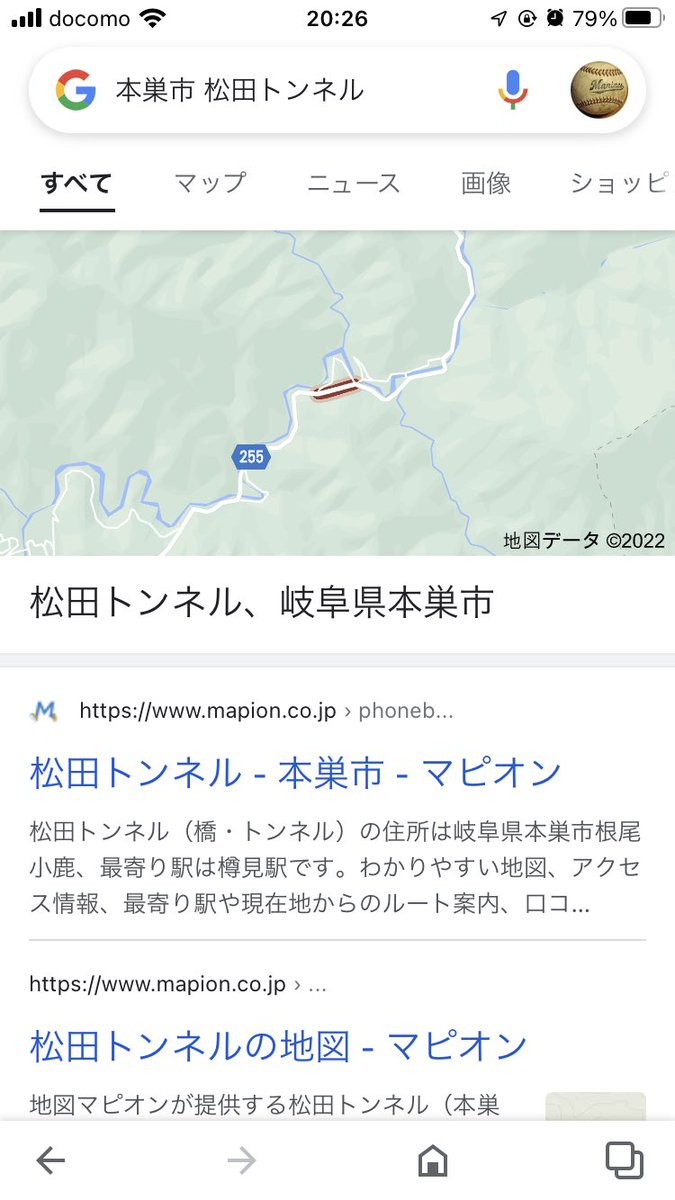Switch to the 画像 tab
The height and width of the screenshot is (1200, 675).
click(486, 183)
